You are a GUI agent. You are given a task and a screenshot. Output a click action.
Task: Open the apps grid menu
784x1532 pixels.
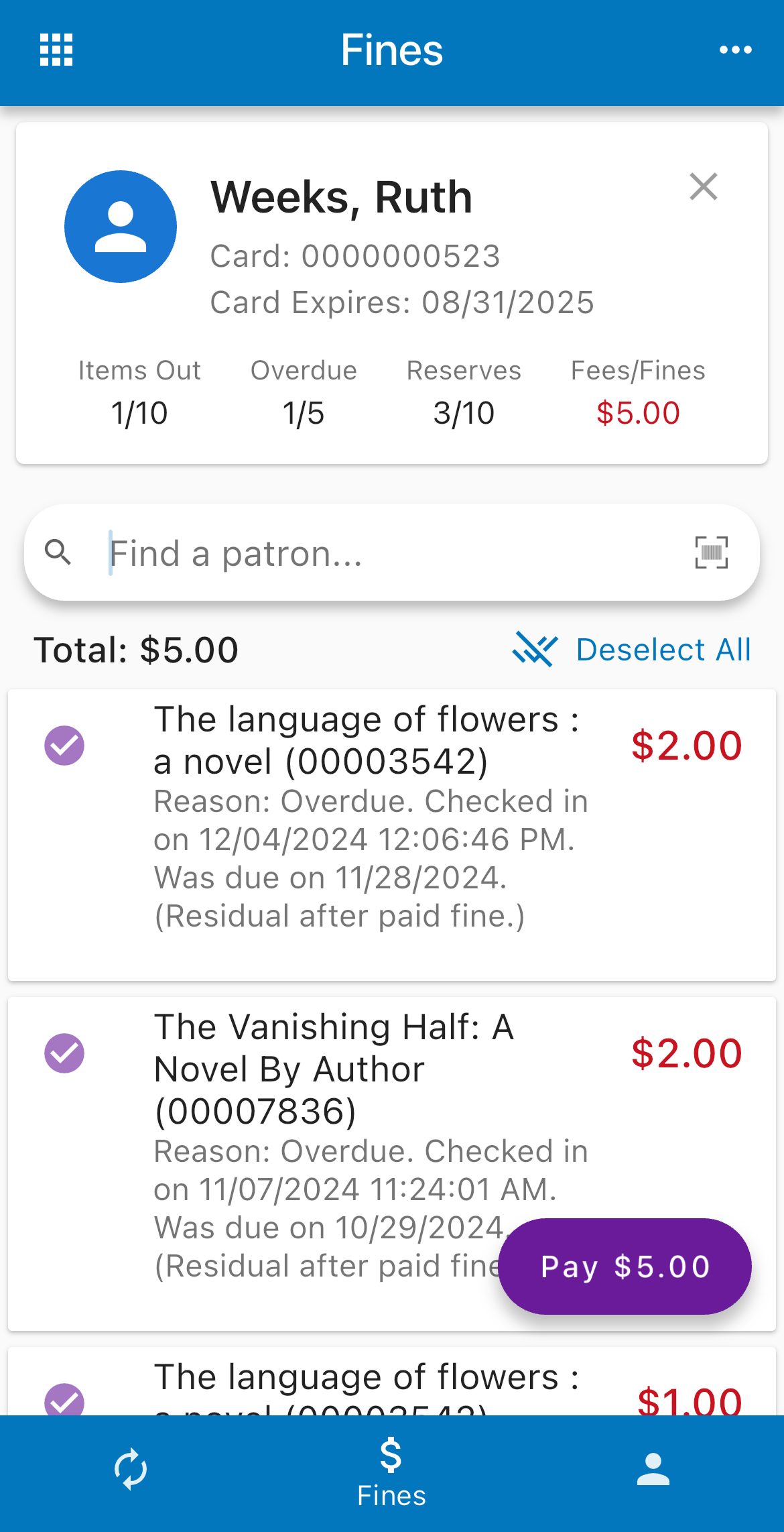56,50
